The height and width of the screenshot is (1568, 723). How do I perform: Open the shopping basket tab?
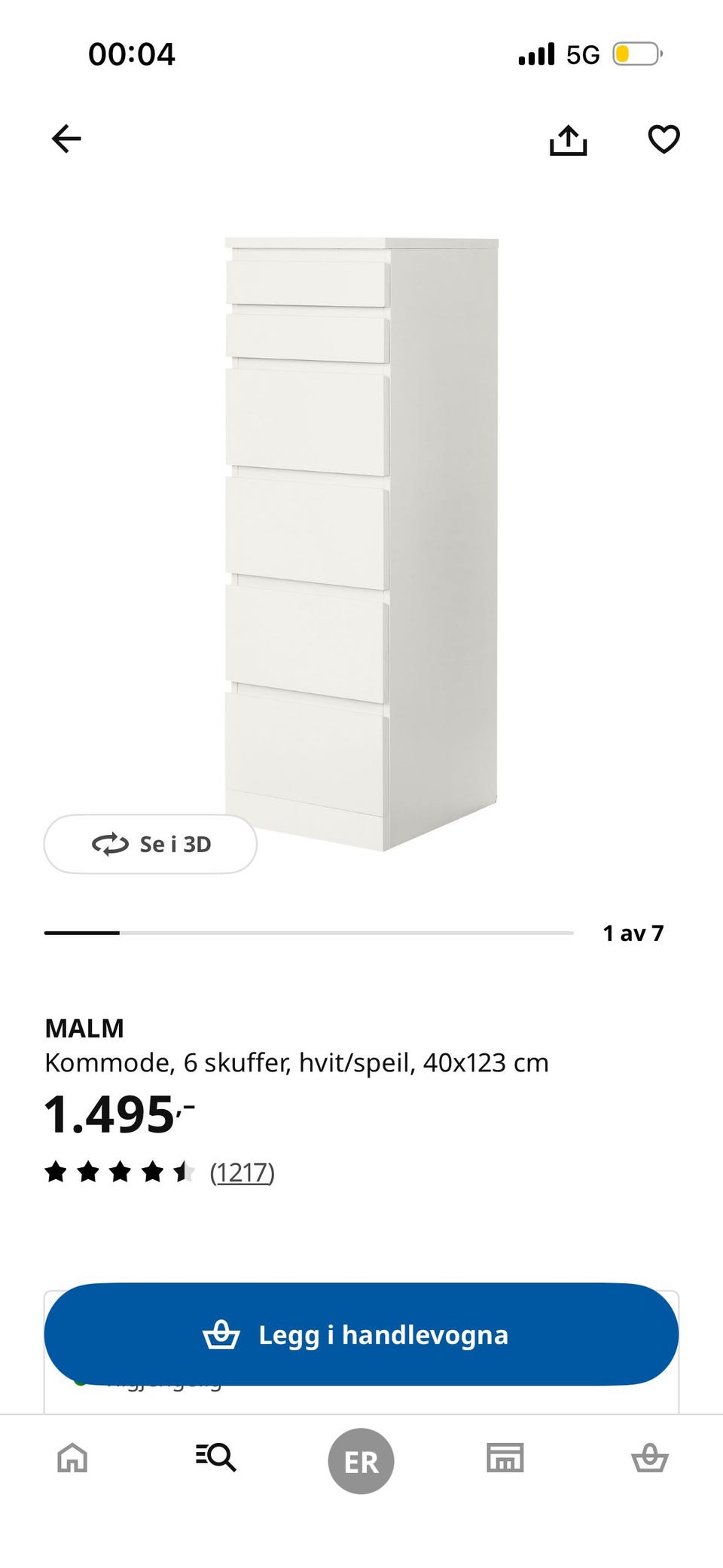(x=650, y=1459)
